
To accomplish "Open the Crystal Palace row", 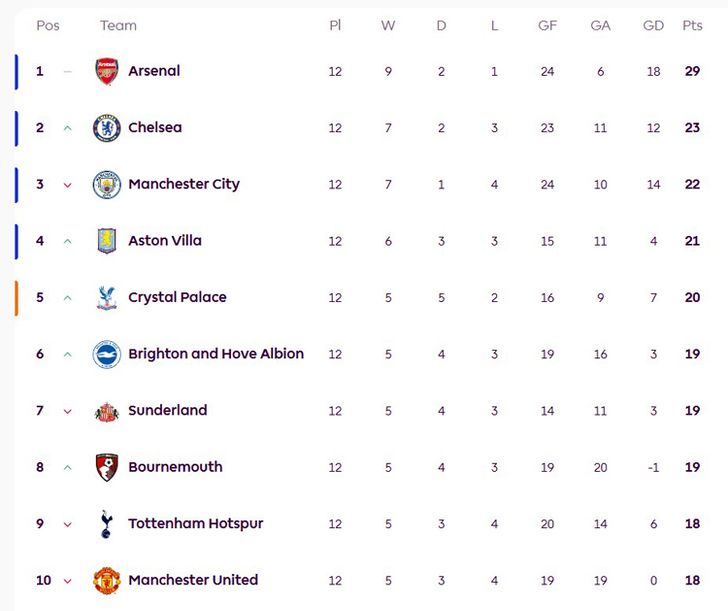I will point(177,297).
